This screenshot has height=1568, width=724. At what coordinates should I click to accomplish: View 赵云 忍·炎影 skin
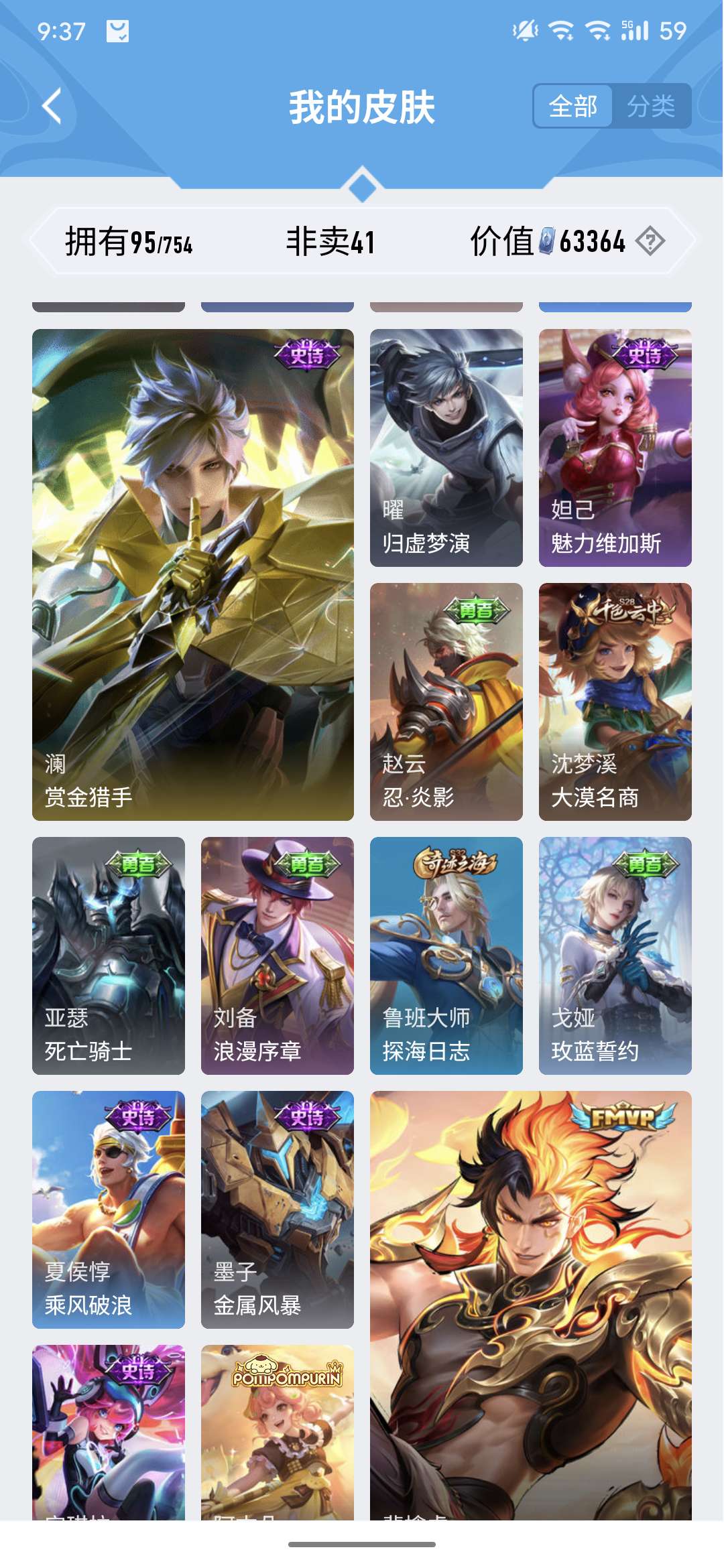point(446,702)
